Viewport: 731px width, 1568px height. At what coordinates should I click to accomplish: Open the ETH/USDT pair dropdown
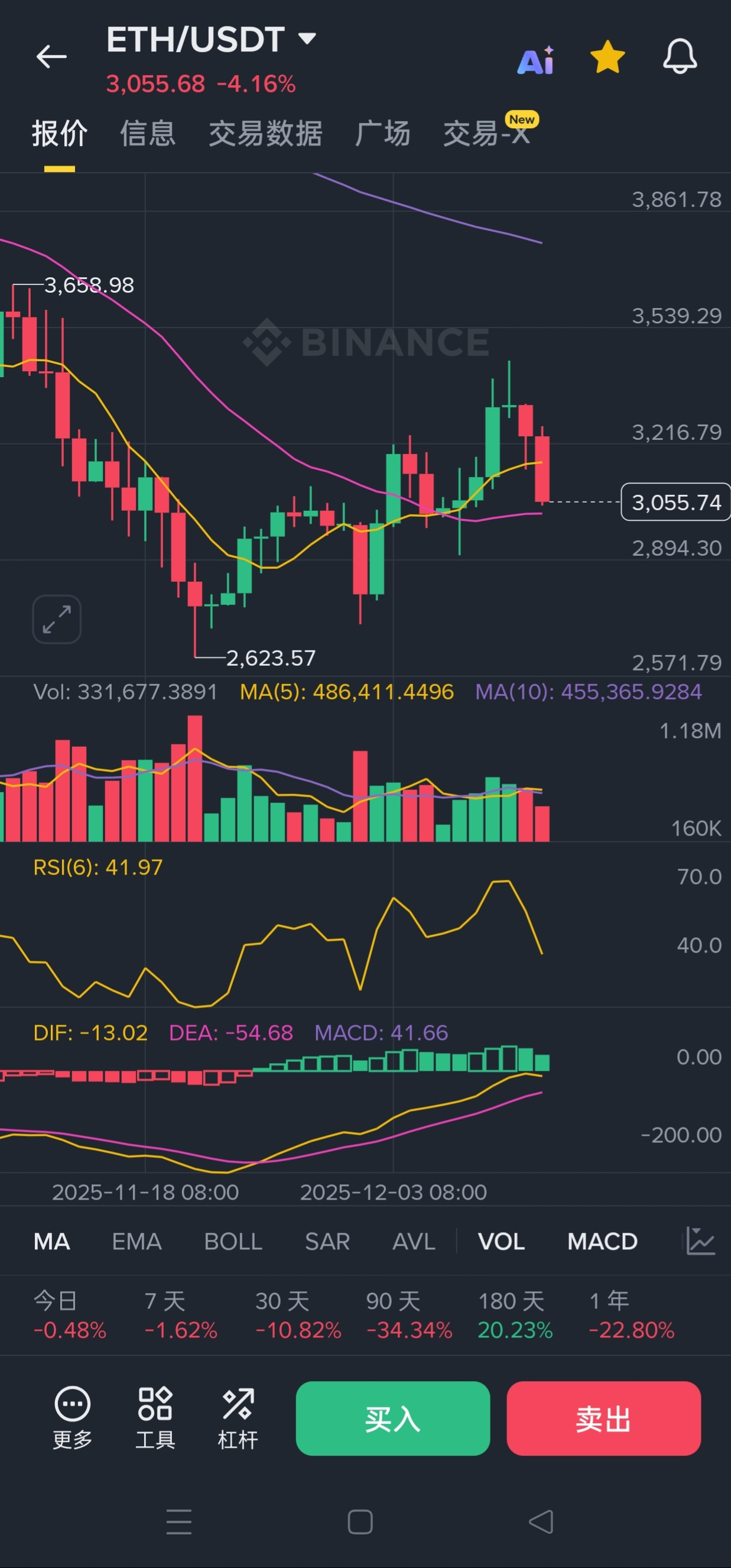pos(307,39)
